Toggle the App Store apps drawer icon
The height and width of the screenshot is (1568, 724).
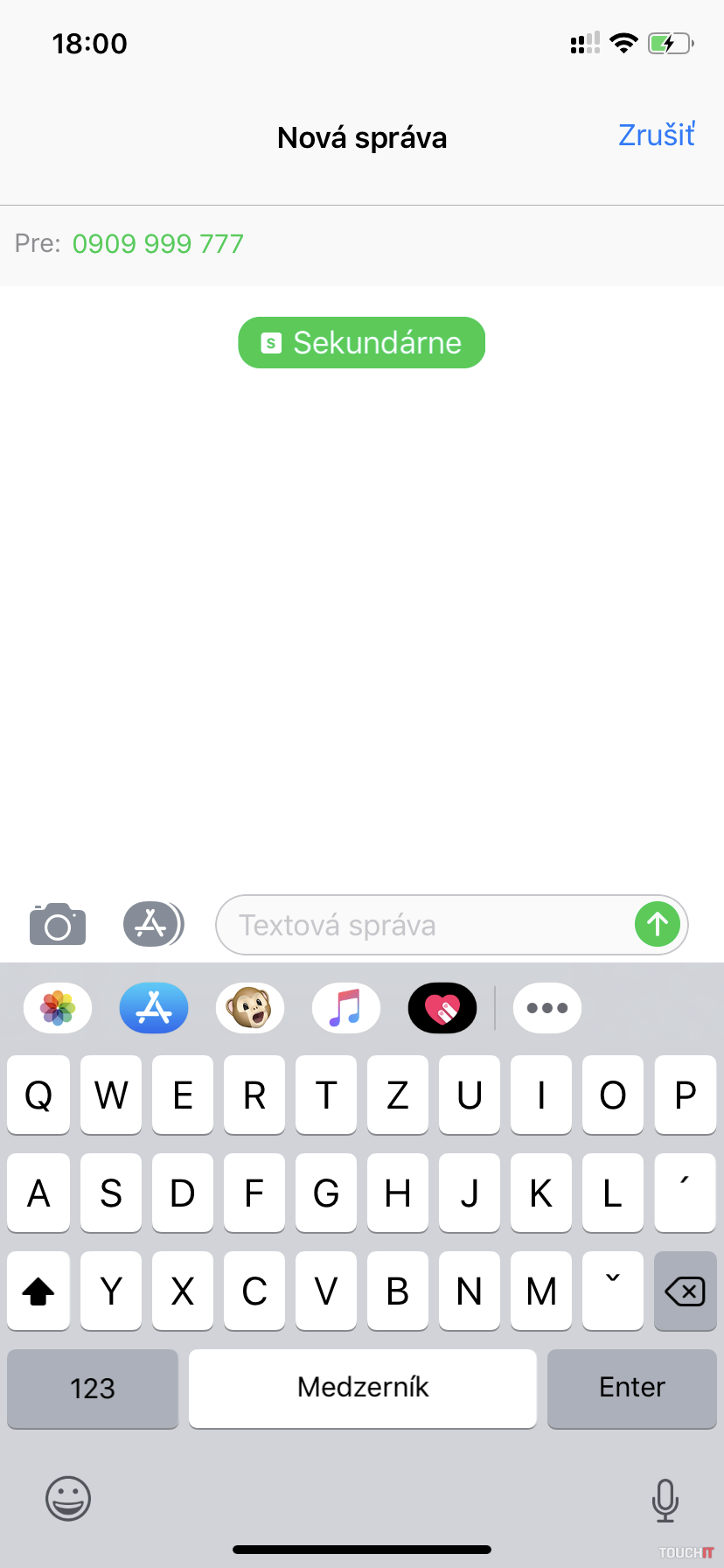click(153, 924)
